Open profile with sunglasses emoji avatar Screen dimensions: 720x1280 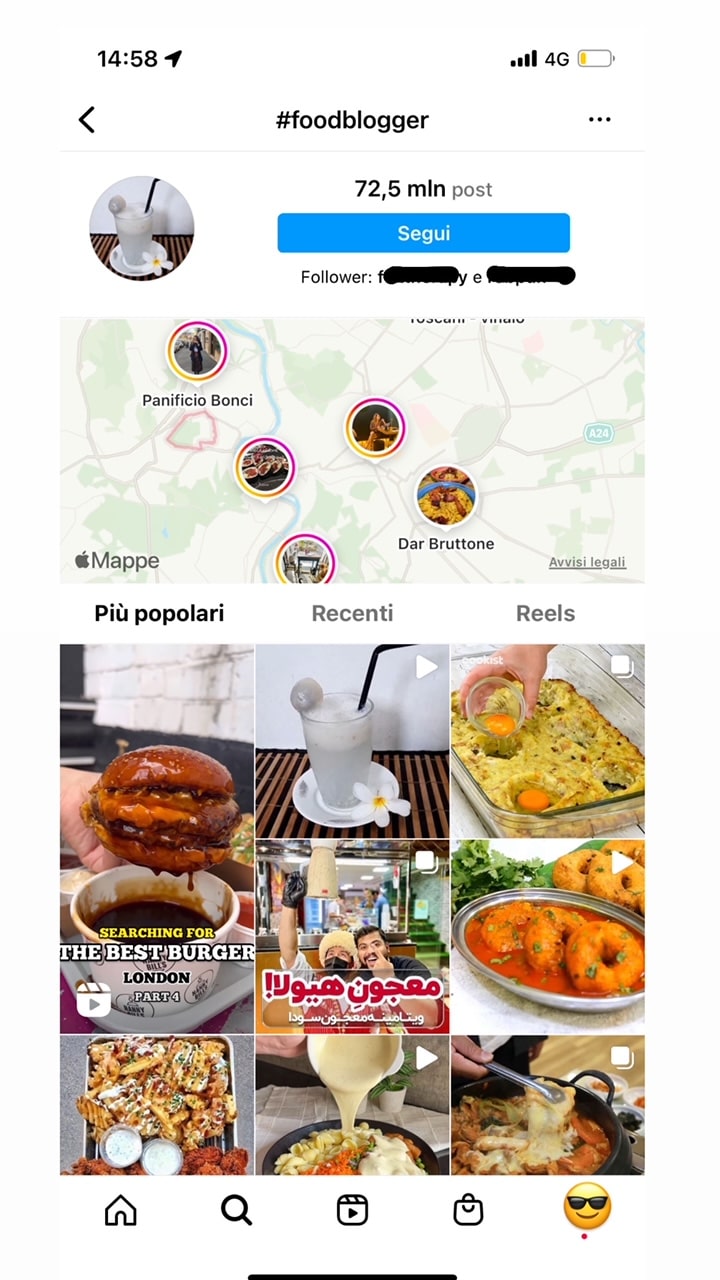(587, 1207)
